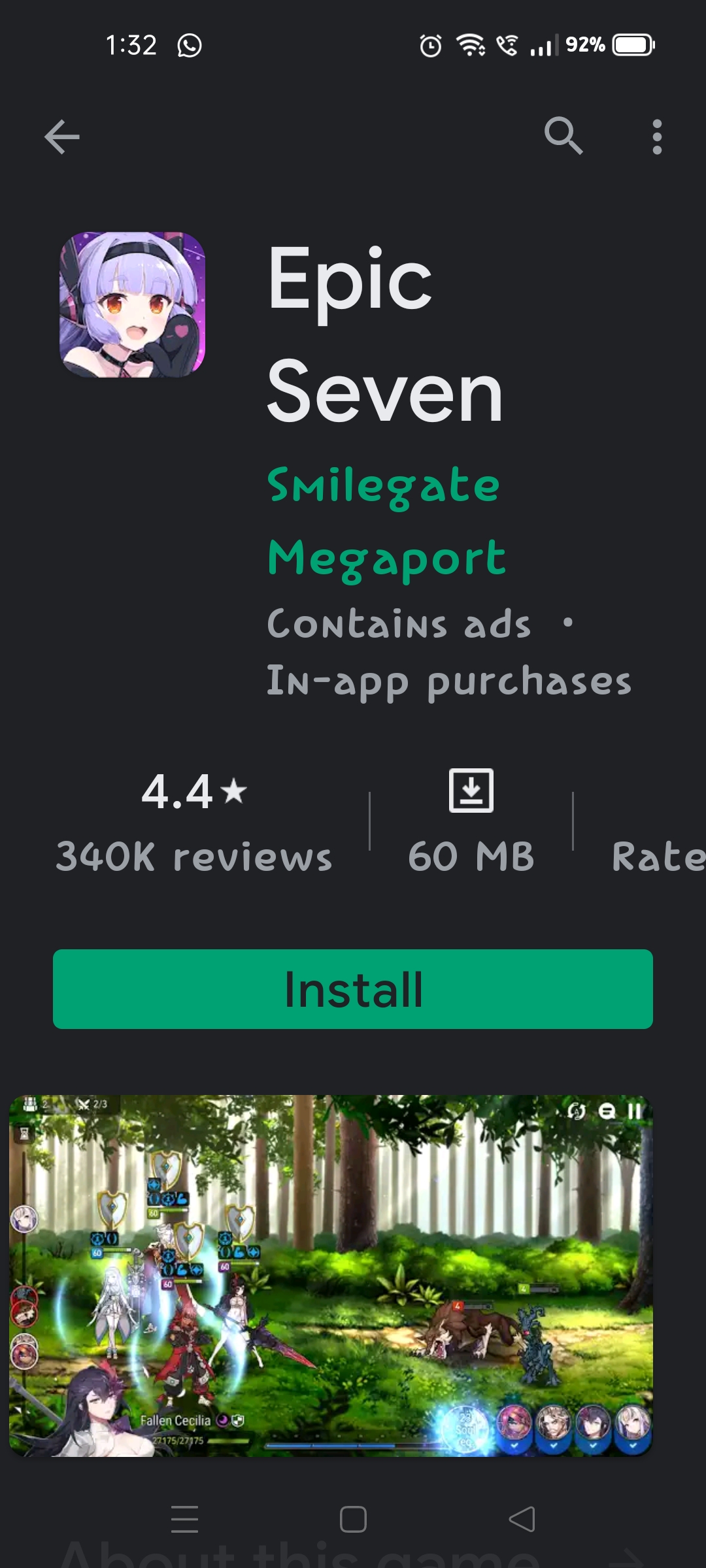Screen dimensions: 706x1568
Task: Open recent apps from navigation bar
Action: pos(184,1519)
